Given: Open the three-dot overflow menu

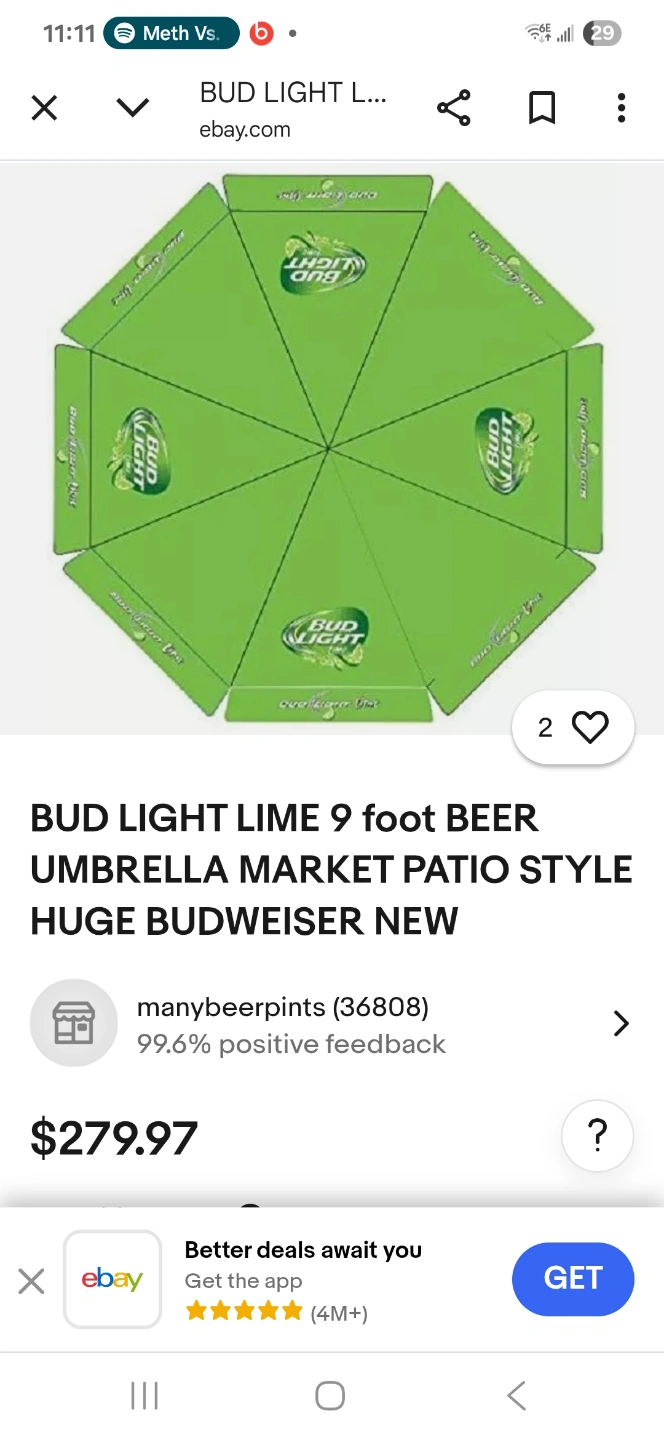Looking at the screenshot, I should click(x=621, y=108).
